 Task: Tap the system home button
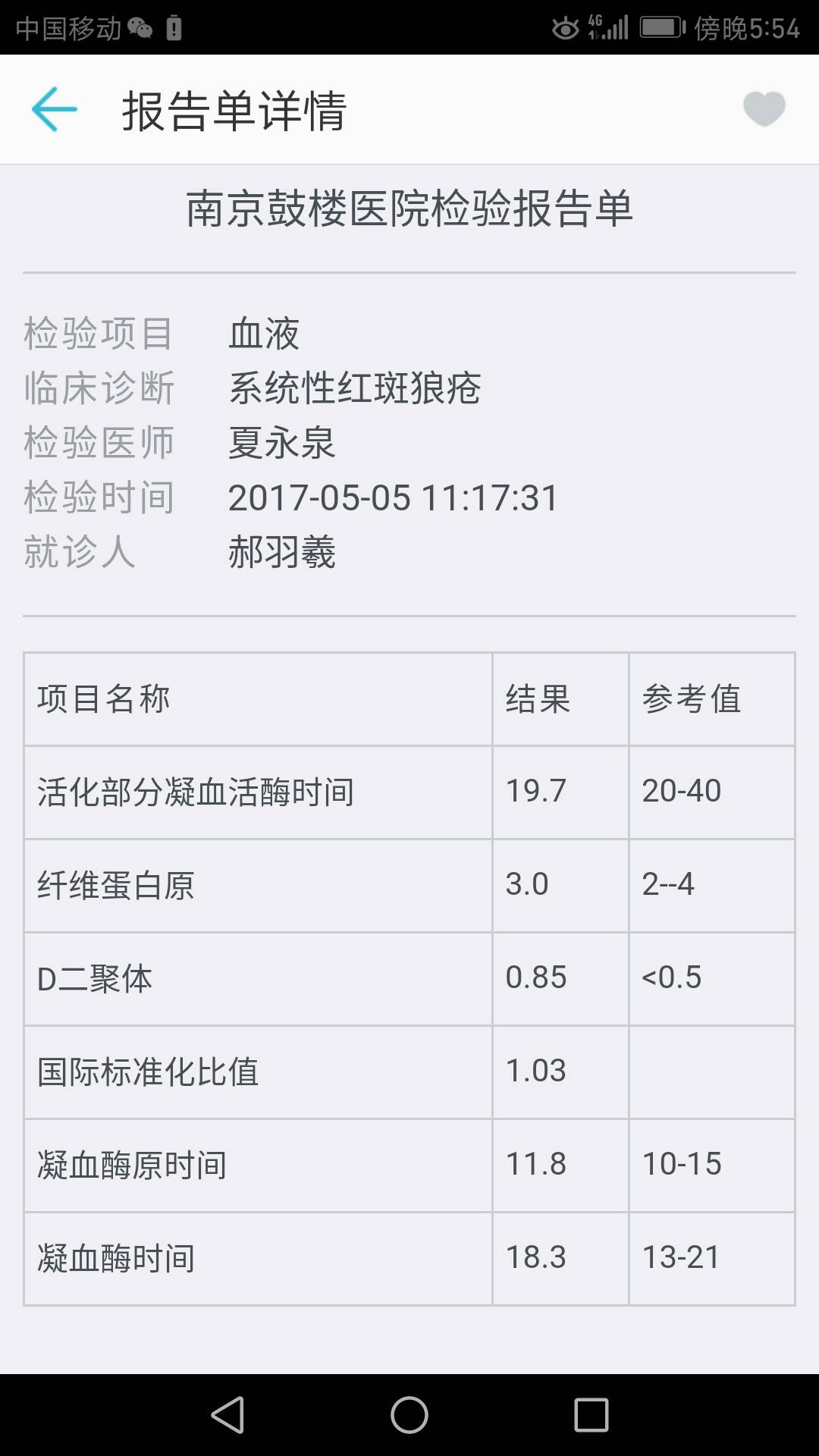(409, 1415)
